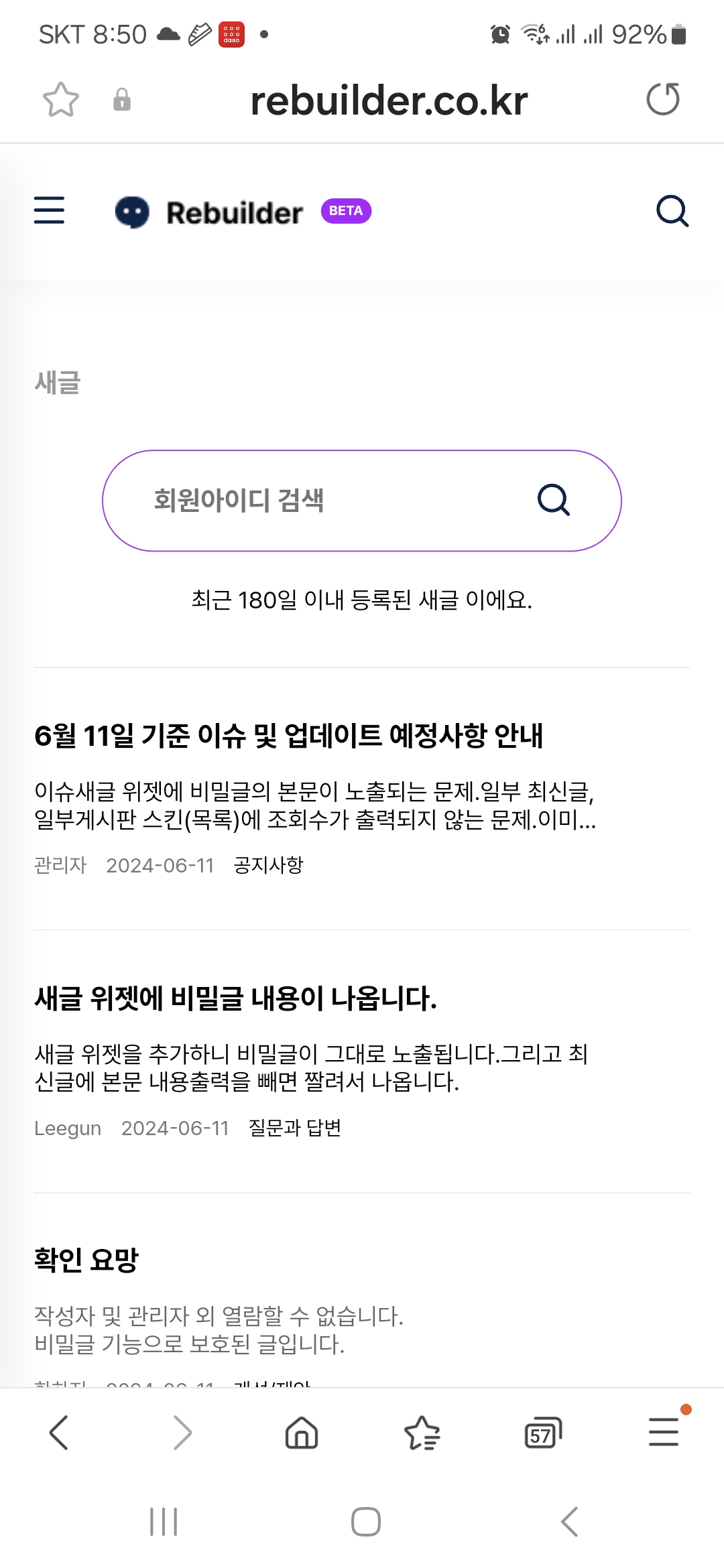724x1568 pixels.
Task: Go to the 질문과 답변 board category link
Action: click(294, 1128)
